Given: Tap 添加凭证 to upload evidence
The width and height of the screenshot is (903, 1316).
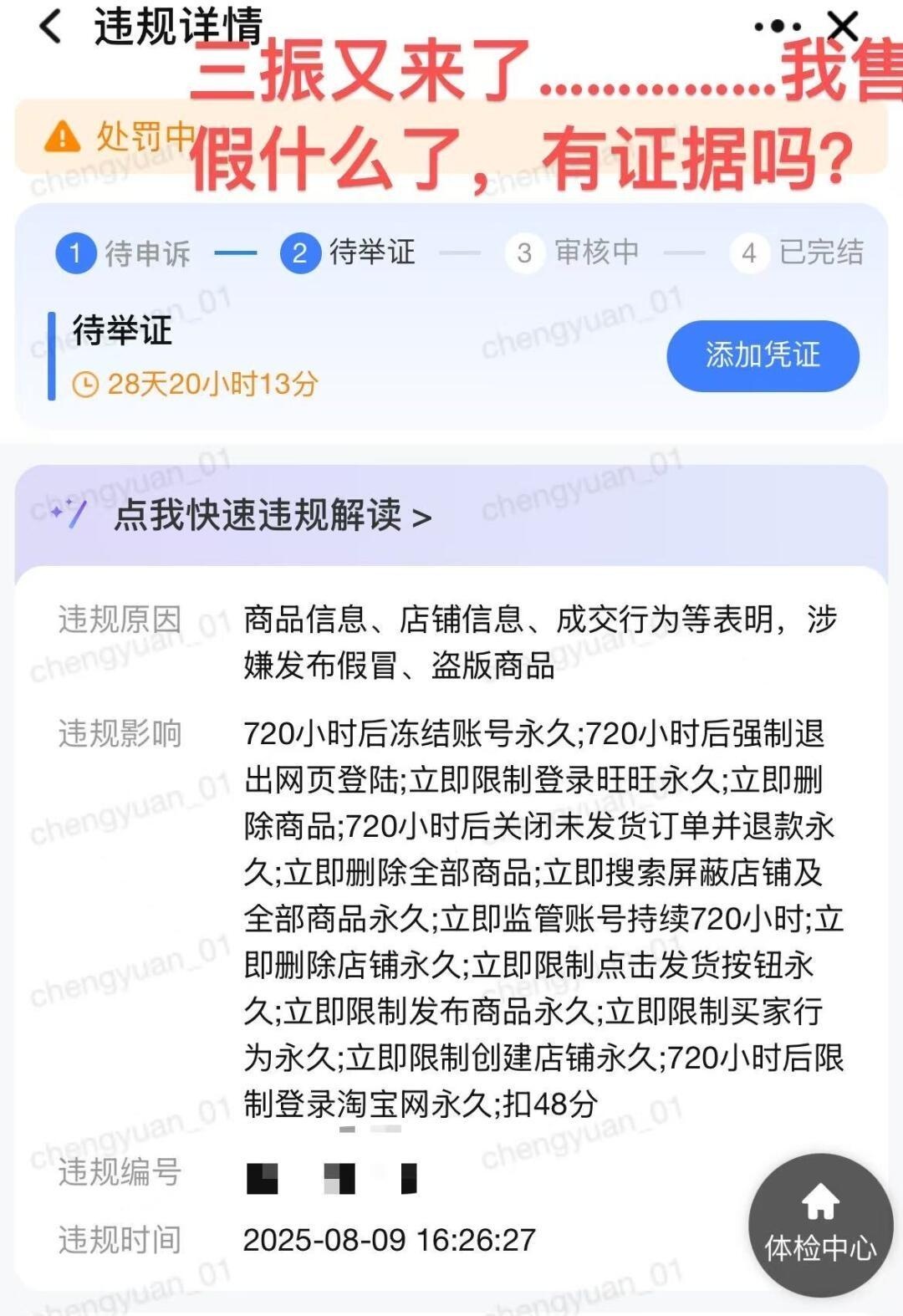Looking at the screenshot, I should [763, 355].
